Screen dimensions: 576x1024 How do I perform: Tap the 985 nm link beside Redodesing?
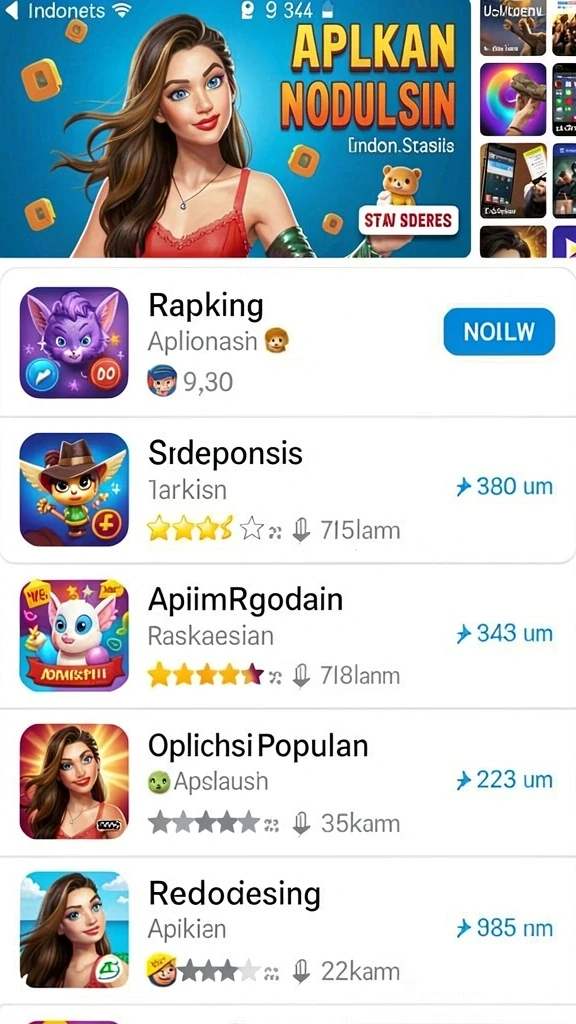pyautogui.click(x=504, y=928)
